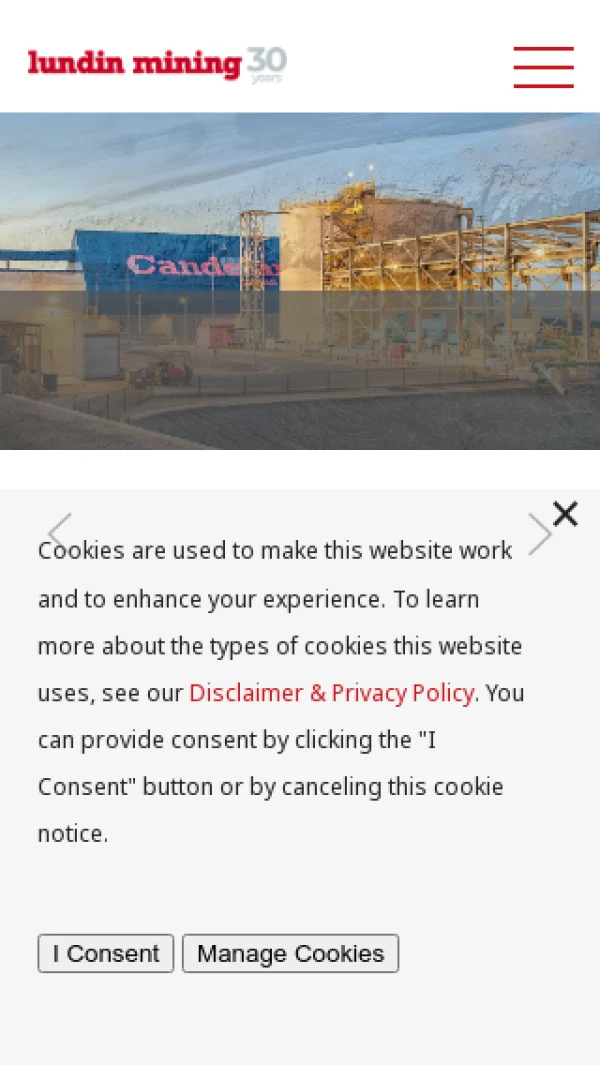Open Manage Cookies settings
The image size is (600, 1065).
290,953
